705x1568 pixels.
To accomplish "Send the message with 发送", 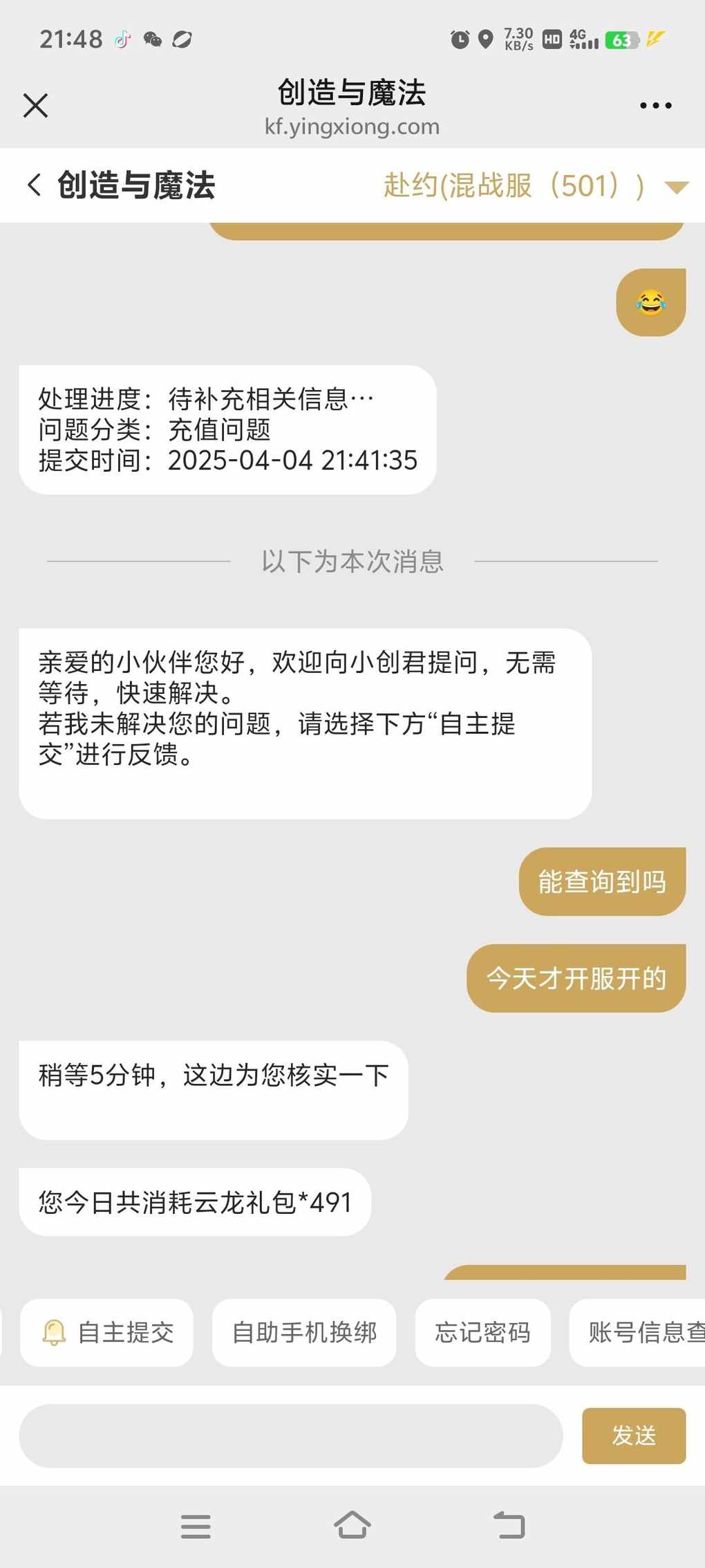I will [x=634, y=1436].
